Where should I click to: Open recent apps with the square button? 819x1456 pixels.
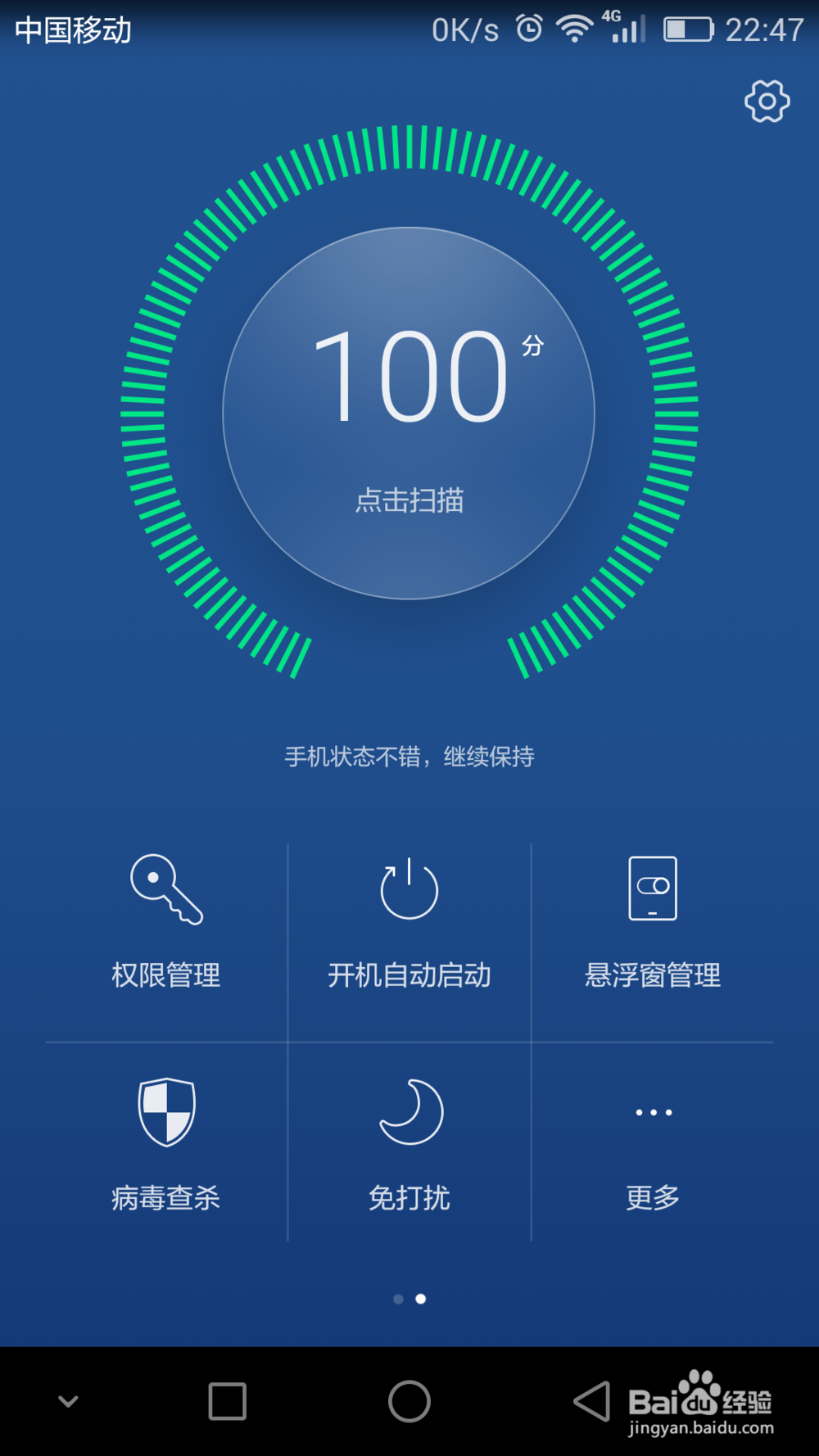click(x=226, y=1401)
